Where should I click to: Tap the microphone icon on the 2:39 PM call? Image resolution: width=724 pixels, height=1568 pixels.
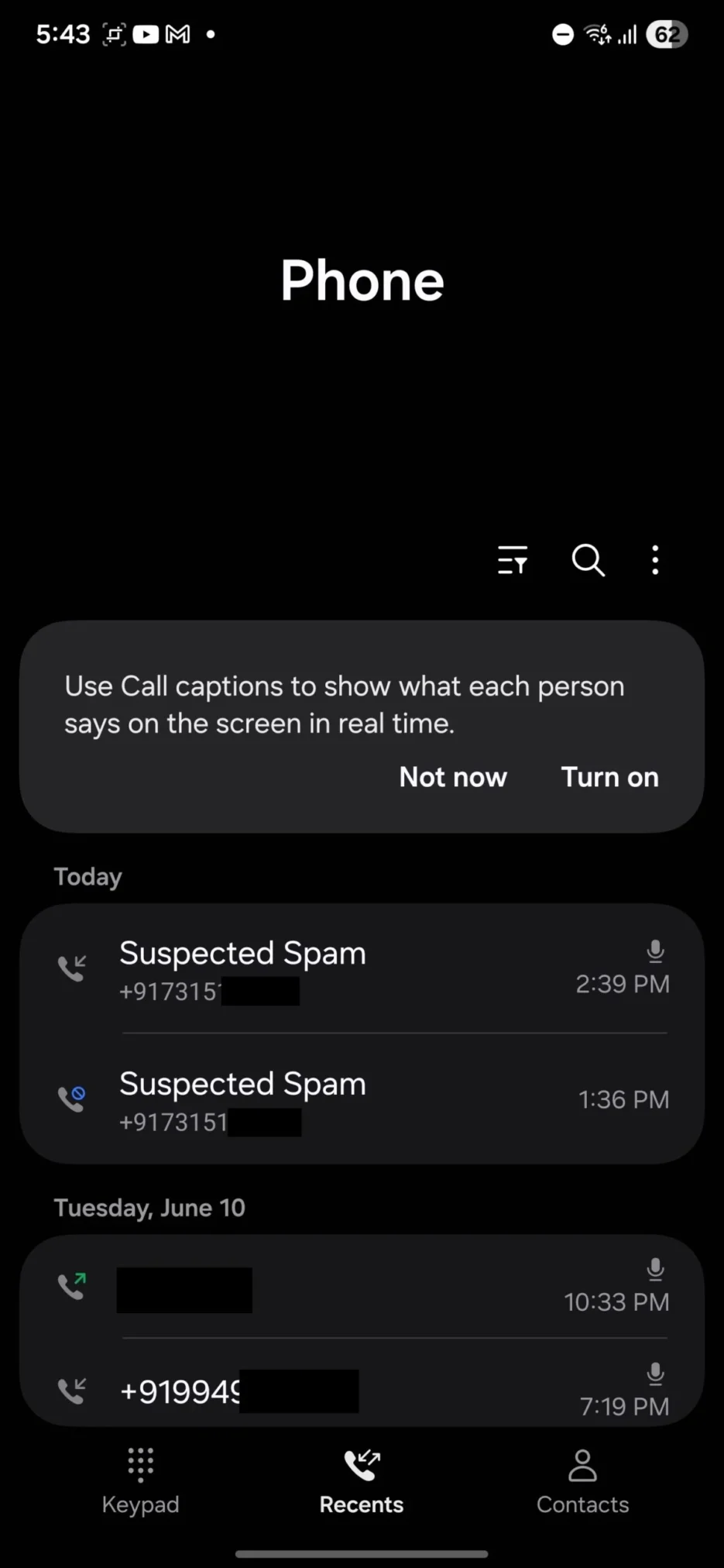655,951
